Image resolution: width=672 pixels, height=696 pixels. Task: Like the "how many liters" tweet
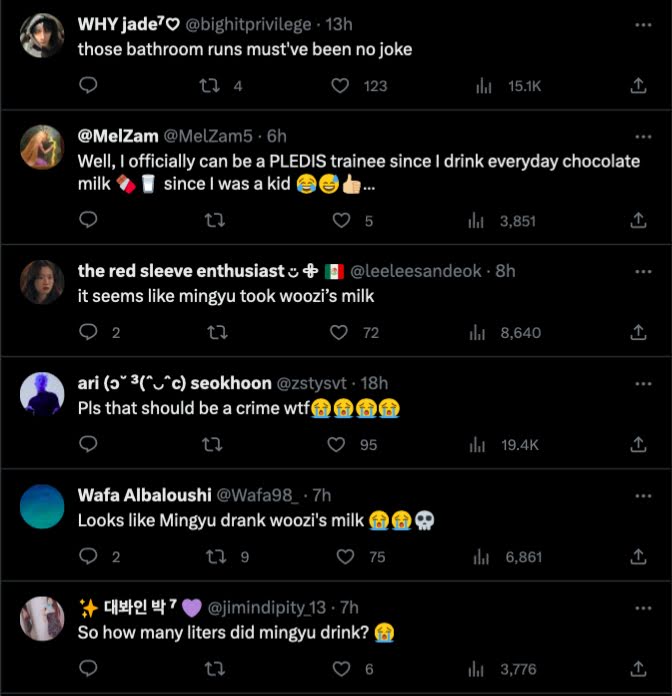(340, 668)
